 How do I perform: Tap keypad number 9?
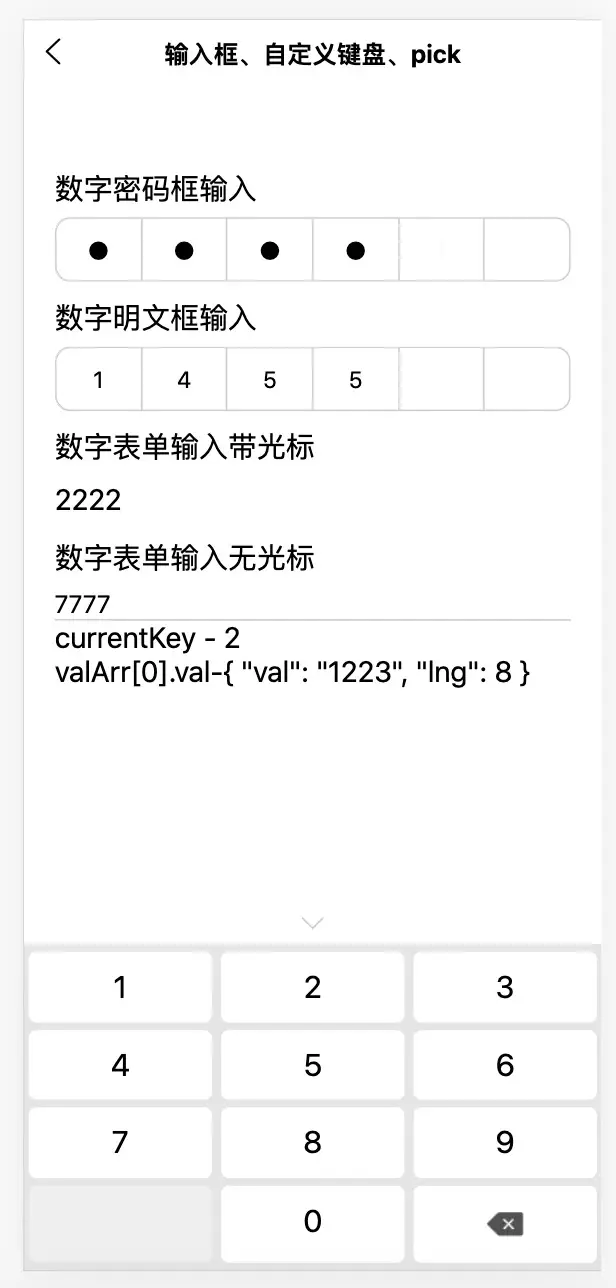(505, 1142)
